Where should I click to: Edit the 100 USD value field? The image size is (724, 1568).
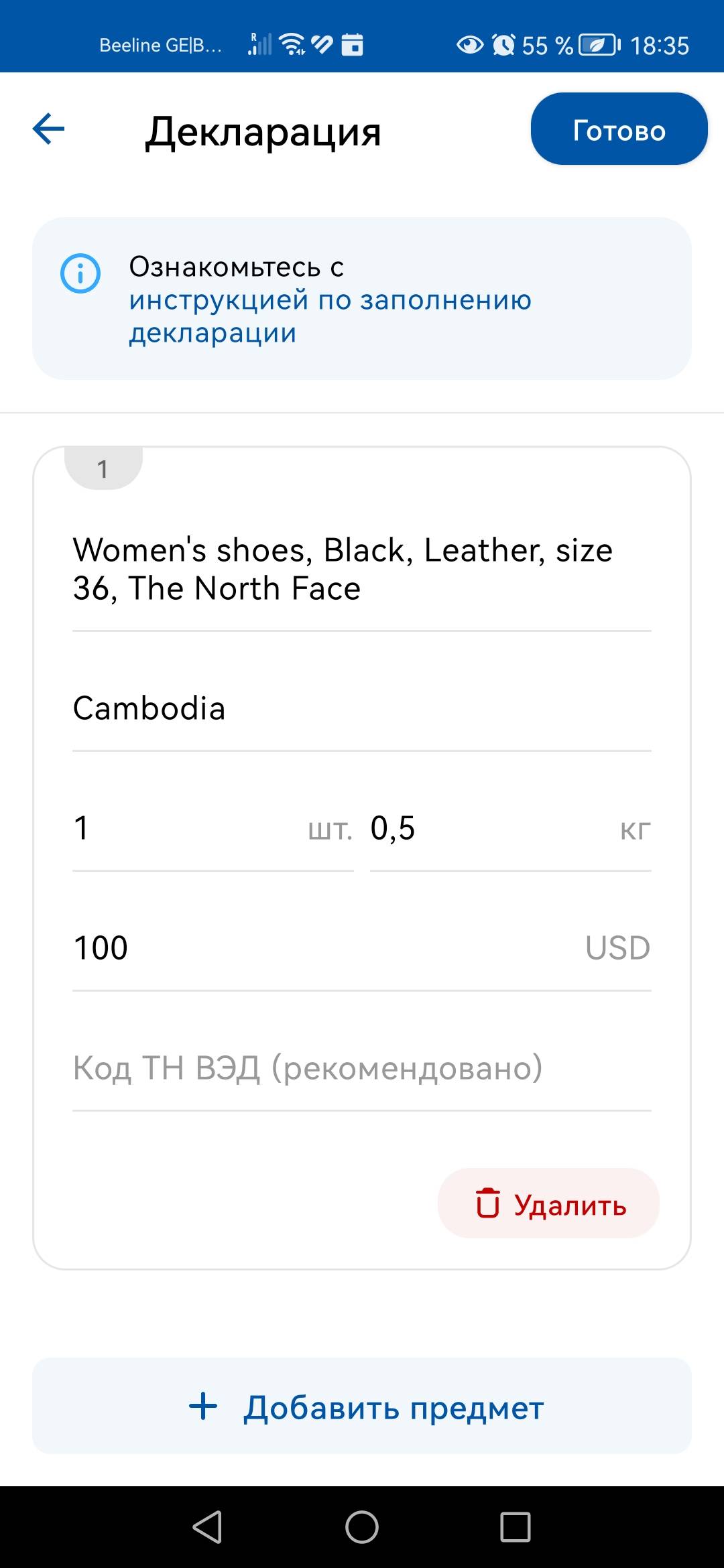pyautogui.click(x=362, y=949)
